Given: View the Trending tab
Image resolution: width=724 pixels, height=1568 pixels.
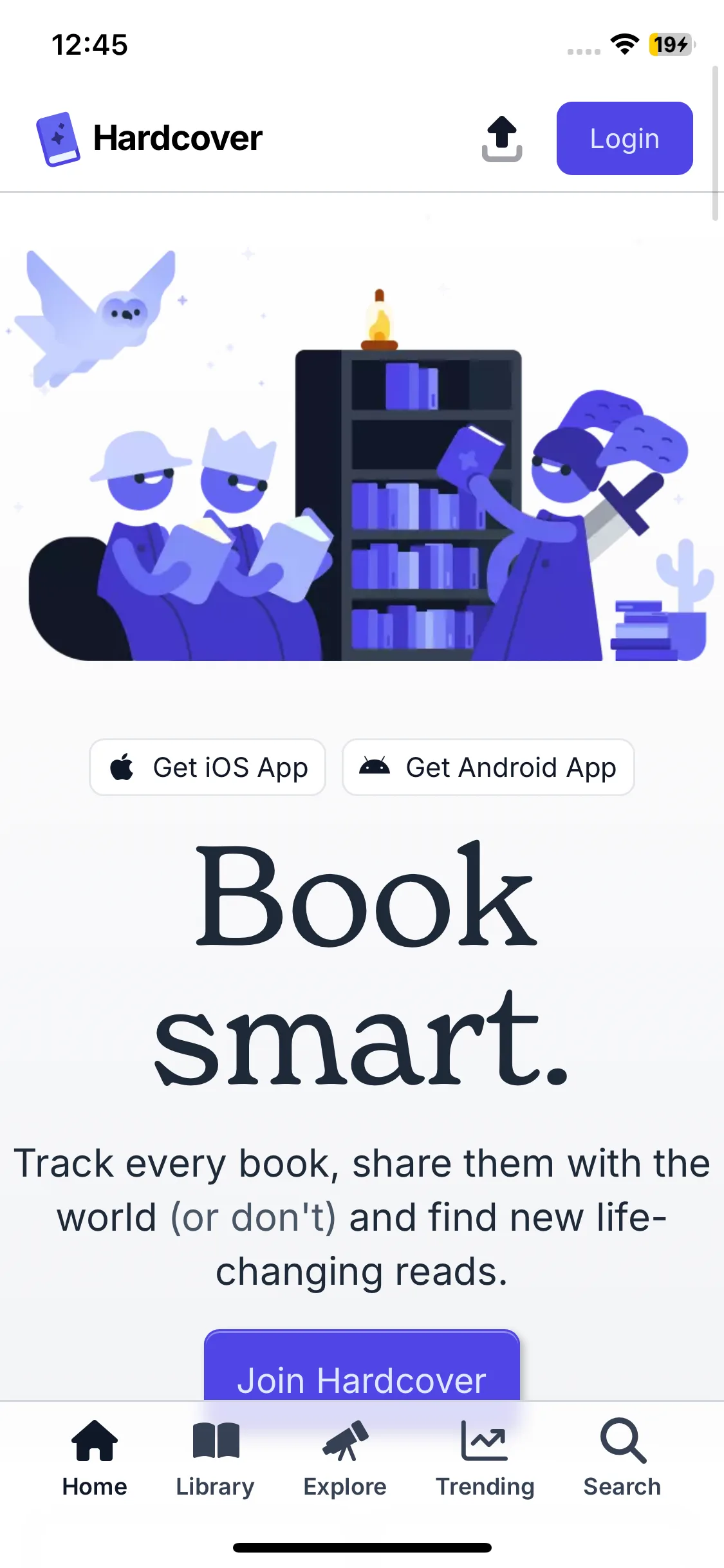Looking at the screenshot, I should [485, 1459].
